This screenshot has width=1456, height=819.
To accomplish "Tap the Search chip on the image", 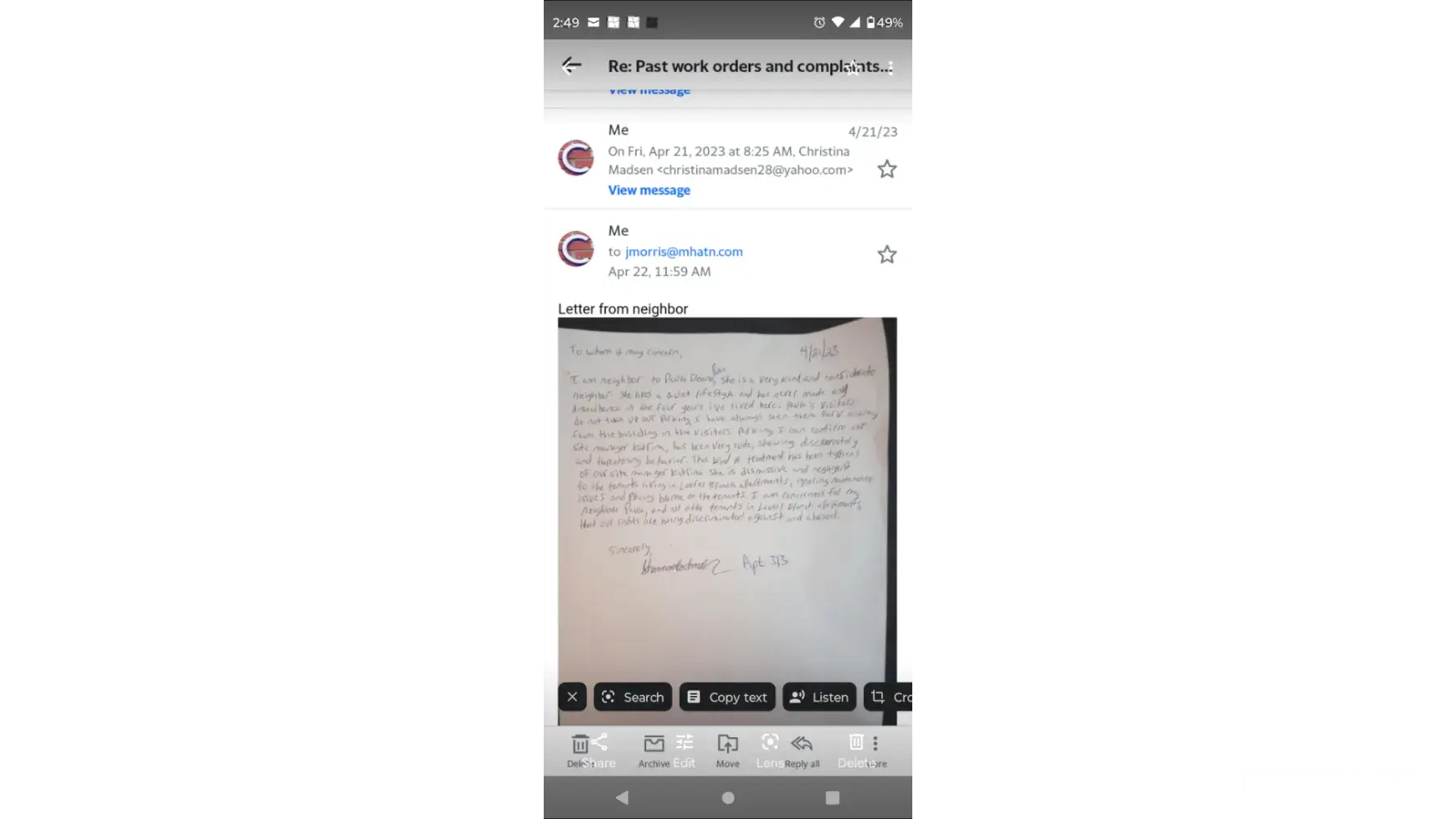I will pos(632,697).
